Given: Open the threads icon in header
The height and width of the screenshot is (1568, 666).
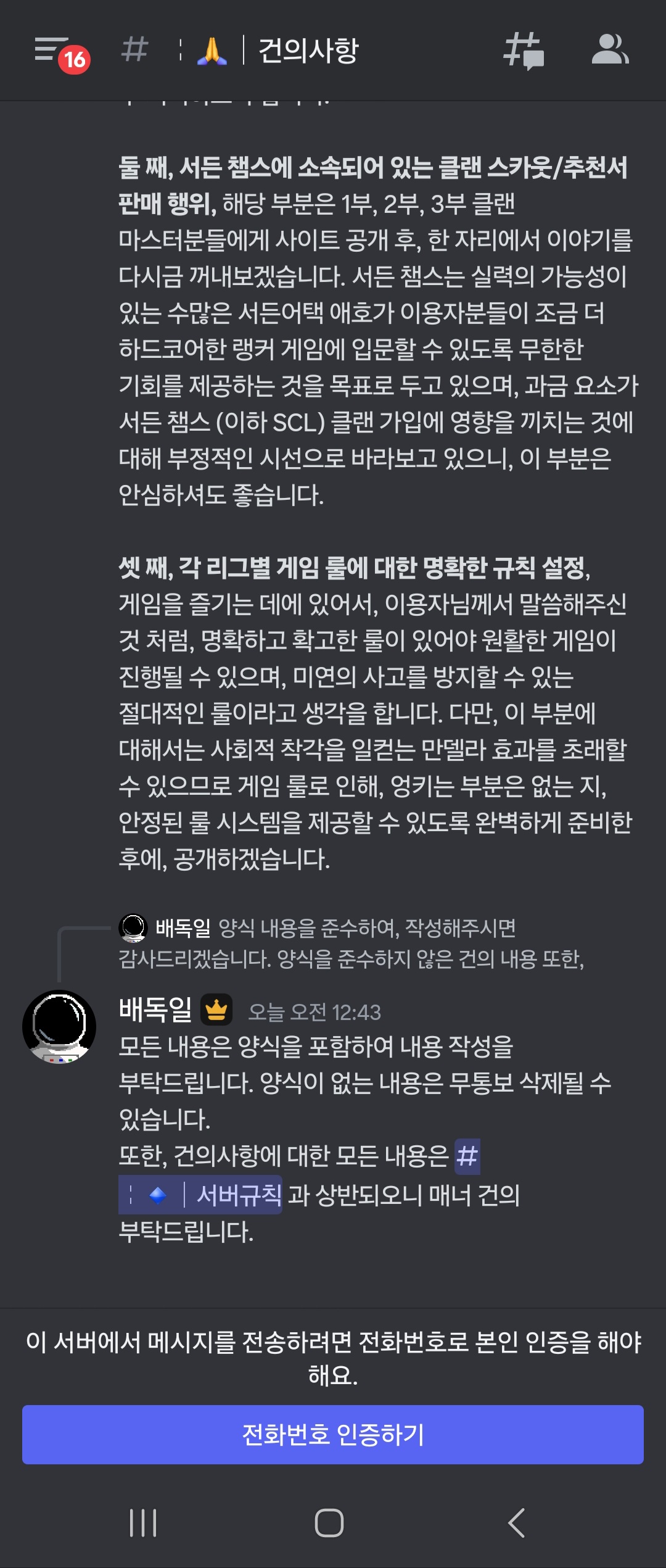Looking at the screenshot, I should coord(524,51).
